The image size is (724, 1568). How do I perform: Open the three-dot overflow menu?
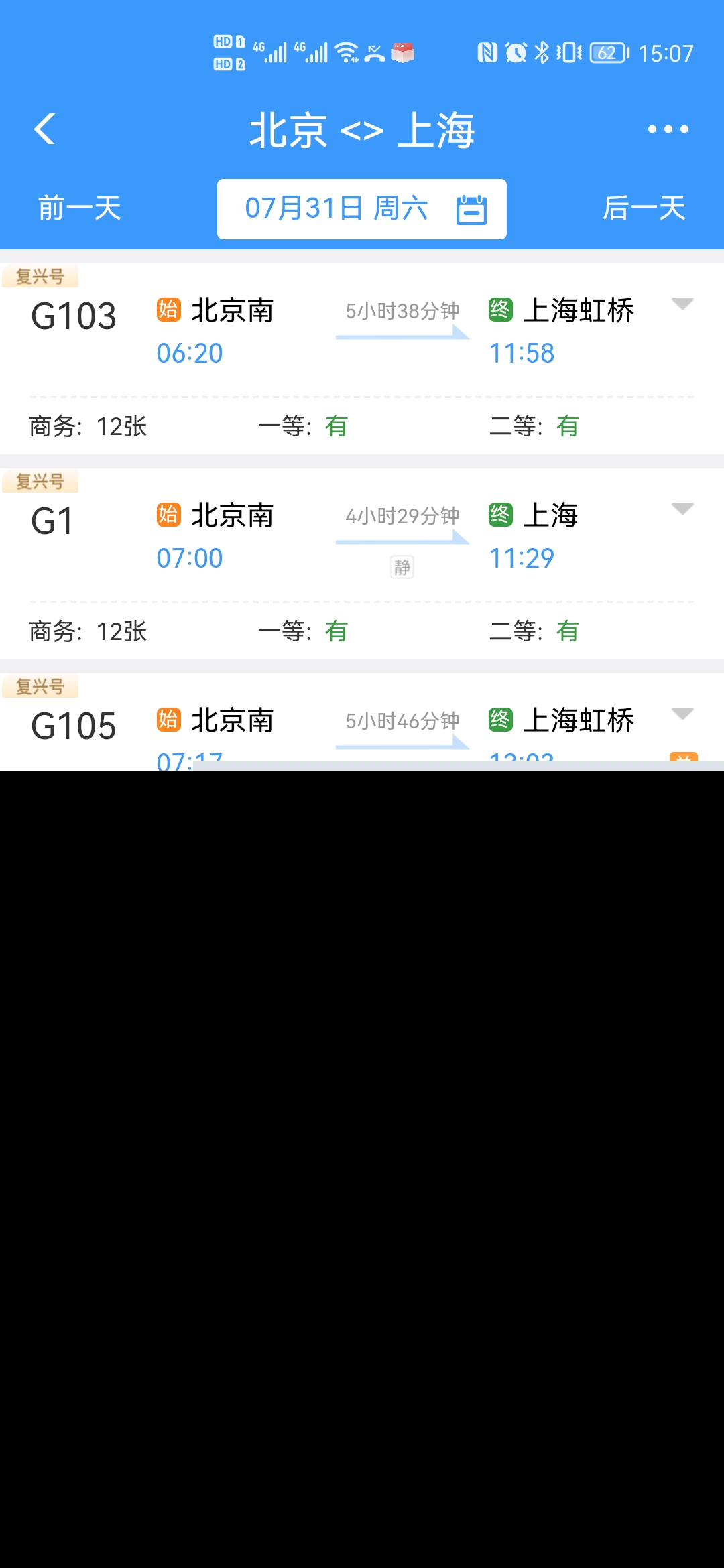(x=668, y=129)
